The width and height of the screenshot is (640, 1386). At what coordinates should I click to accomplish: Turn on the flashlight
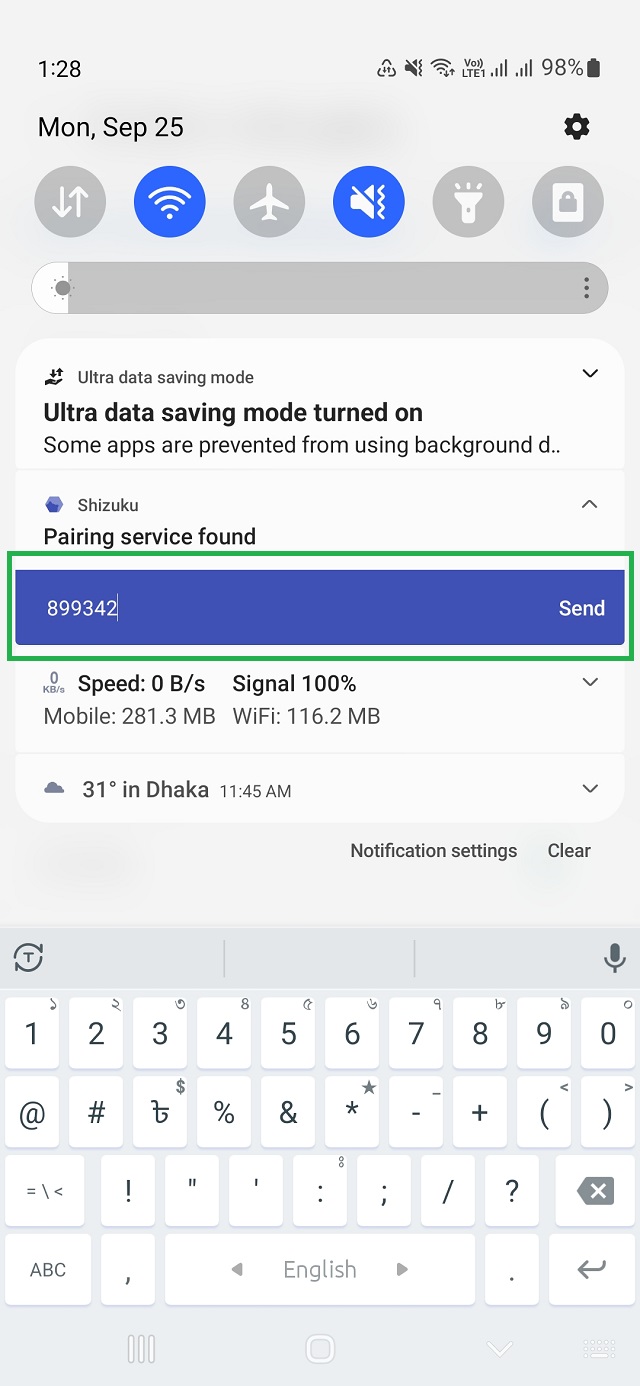point(468,202)
